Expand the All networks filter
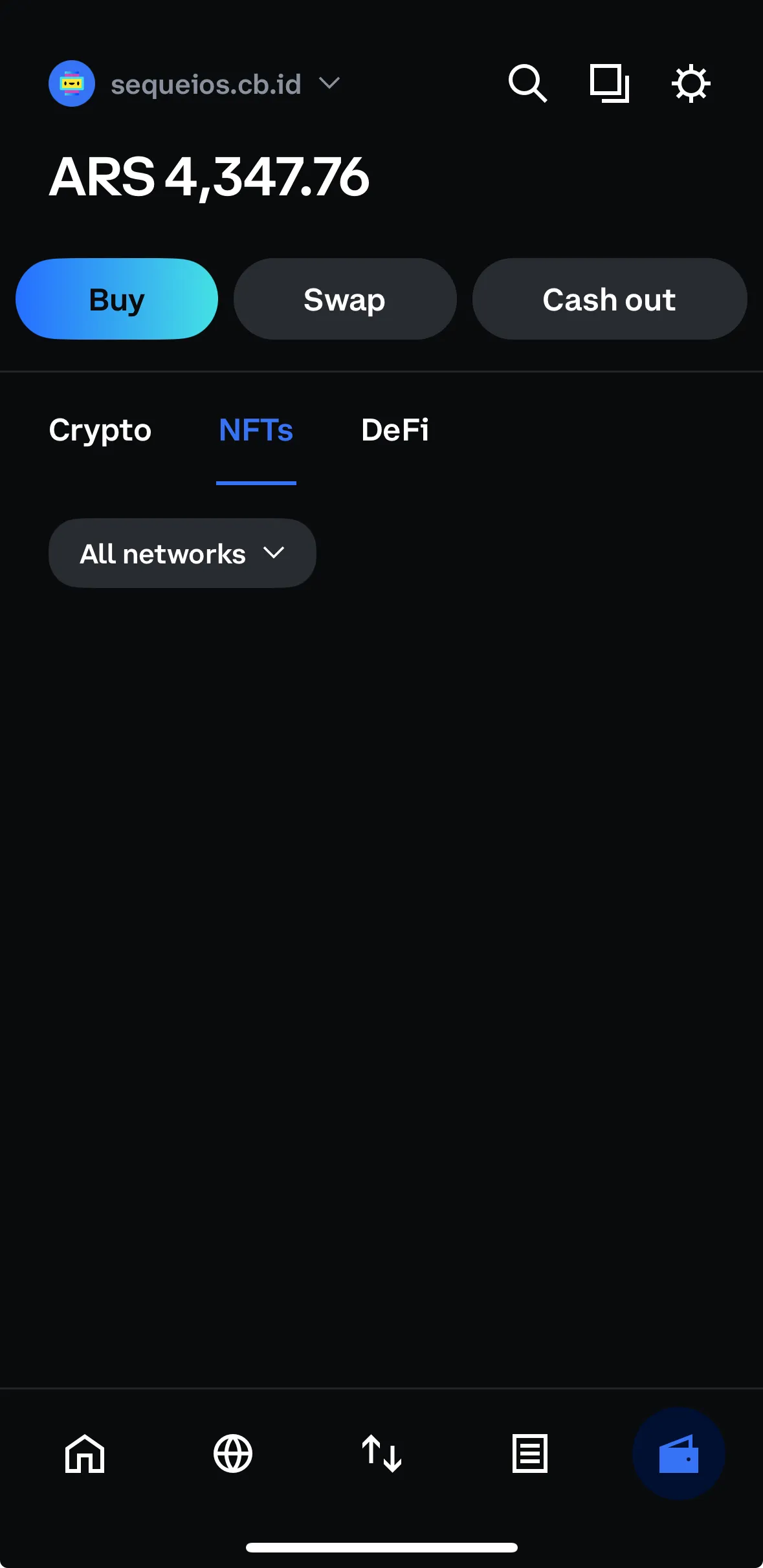Viewport: 763px width, 1568px height. pos(182,553)
